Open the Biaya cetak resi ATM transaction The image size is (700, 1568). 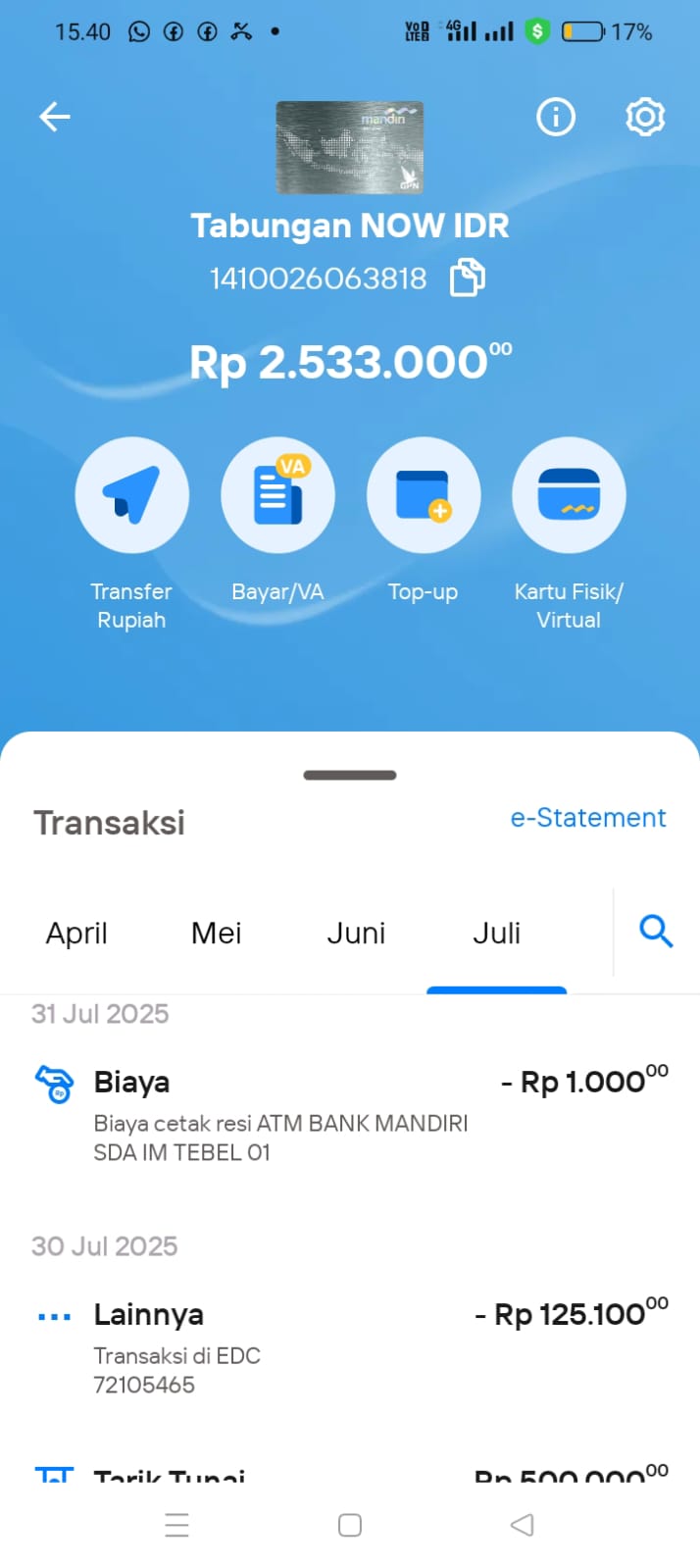coord(350,1116)
